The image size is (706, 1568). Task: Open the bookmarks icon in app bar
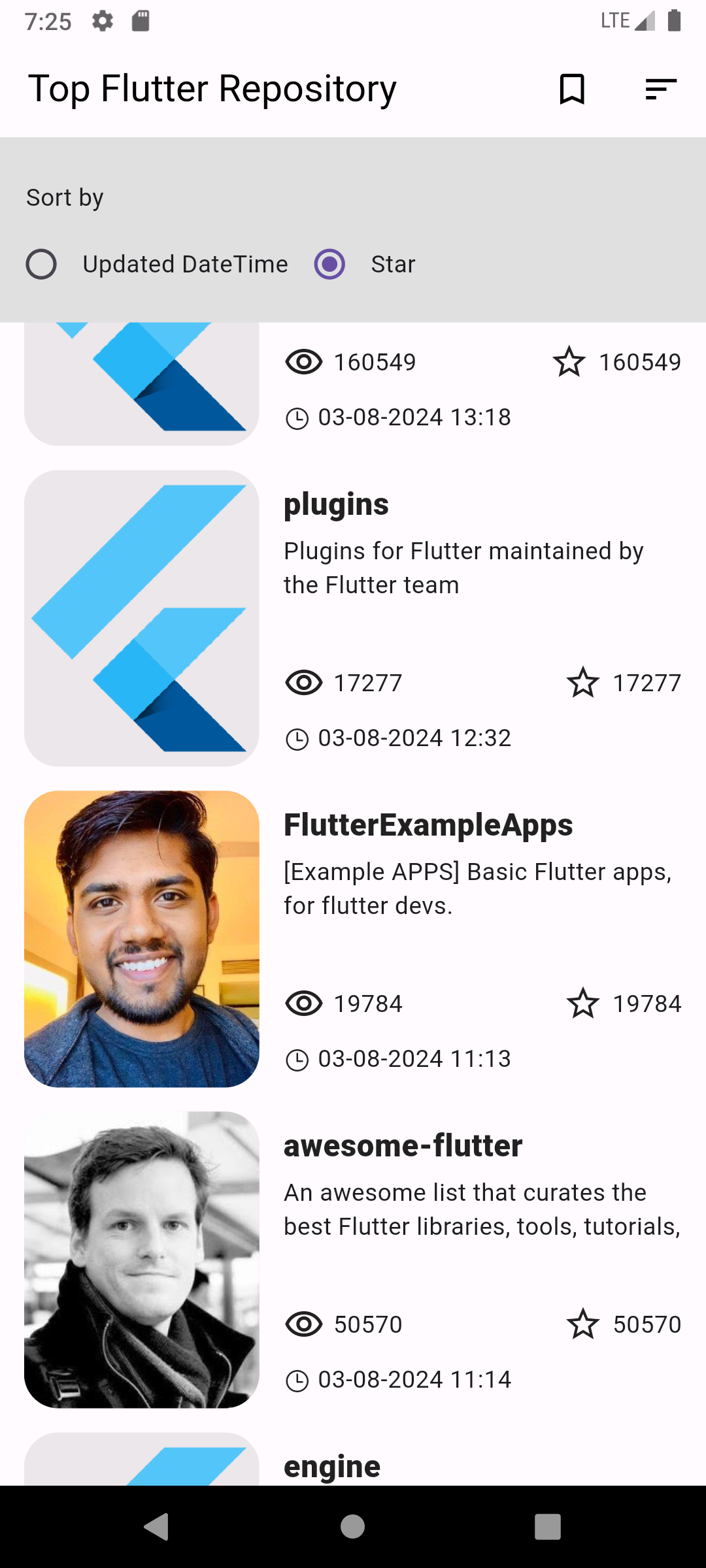(572, 89)
